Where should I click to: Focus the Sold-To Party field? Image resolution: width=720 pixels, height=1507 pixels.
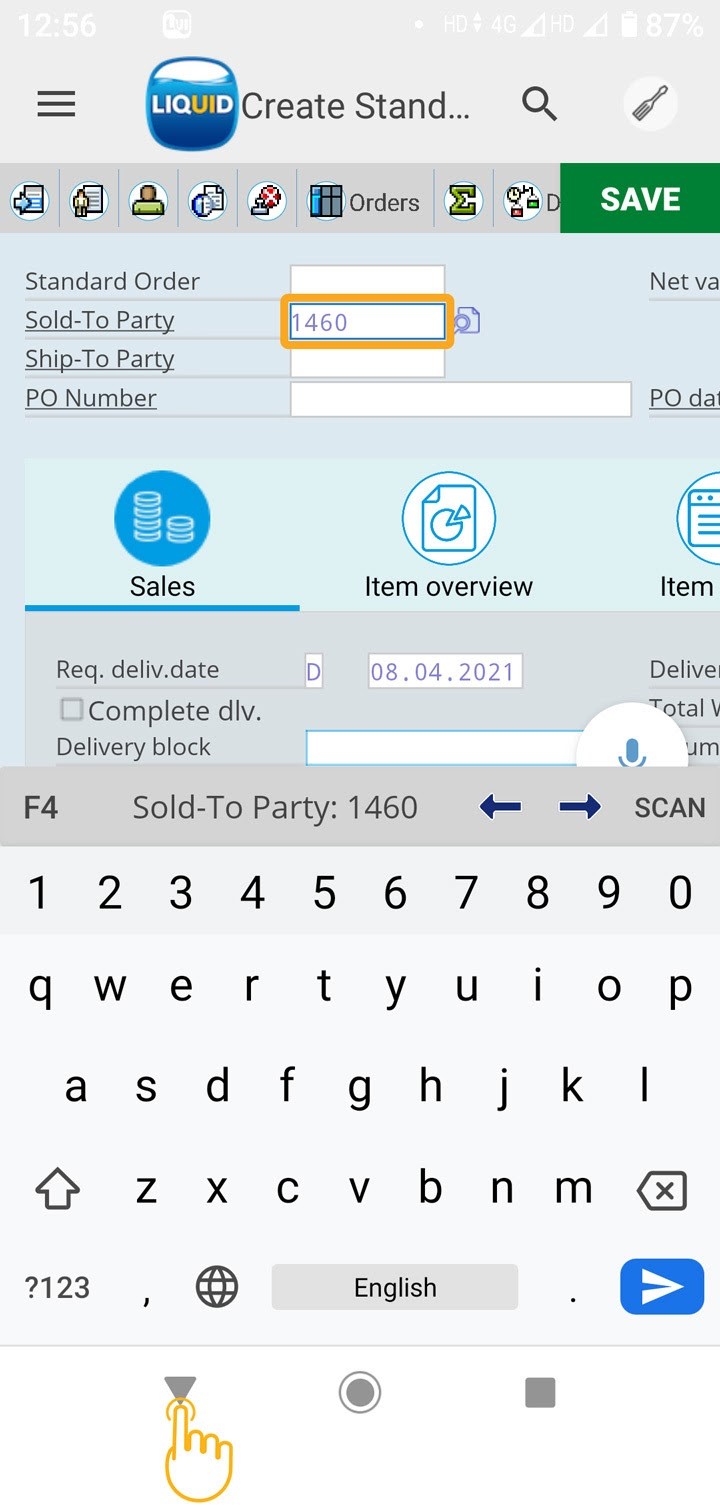(367, 322)
